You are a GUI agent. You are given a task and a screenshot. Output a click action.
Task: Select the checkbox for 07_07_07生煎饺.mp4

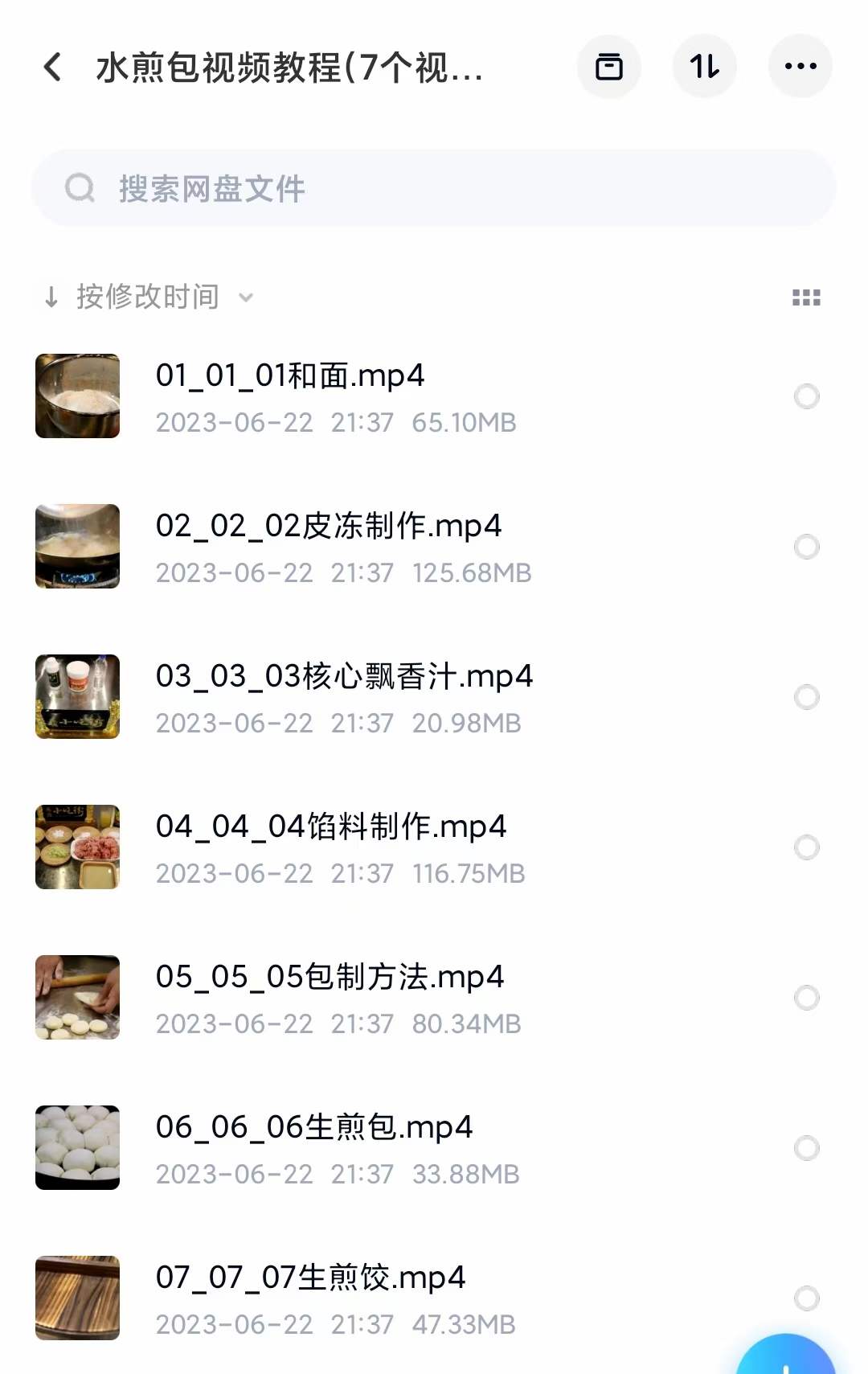807,1298
